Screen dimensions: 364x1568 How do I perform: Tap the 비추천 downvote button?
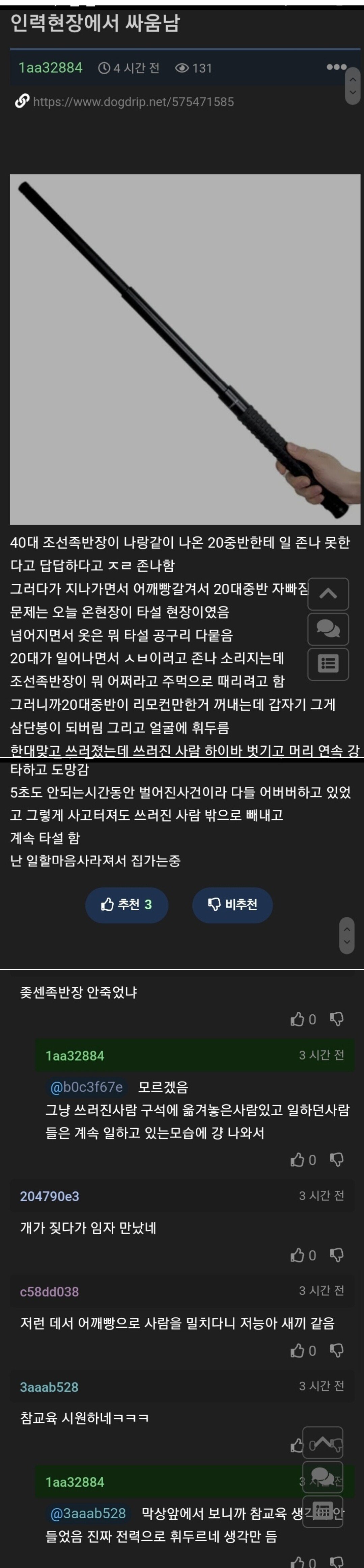pos(232,905)
